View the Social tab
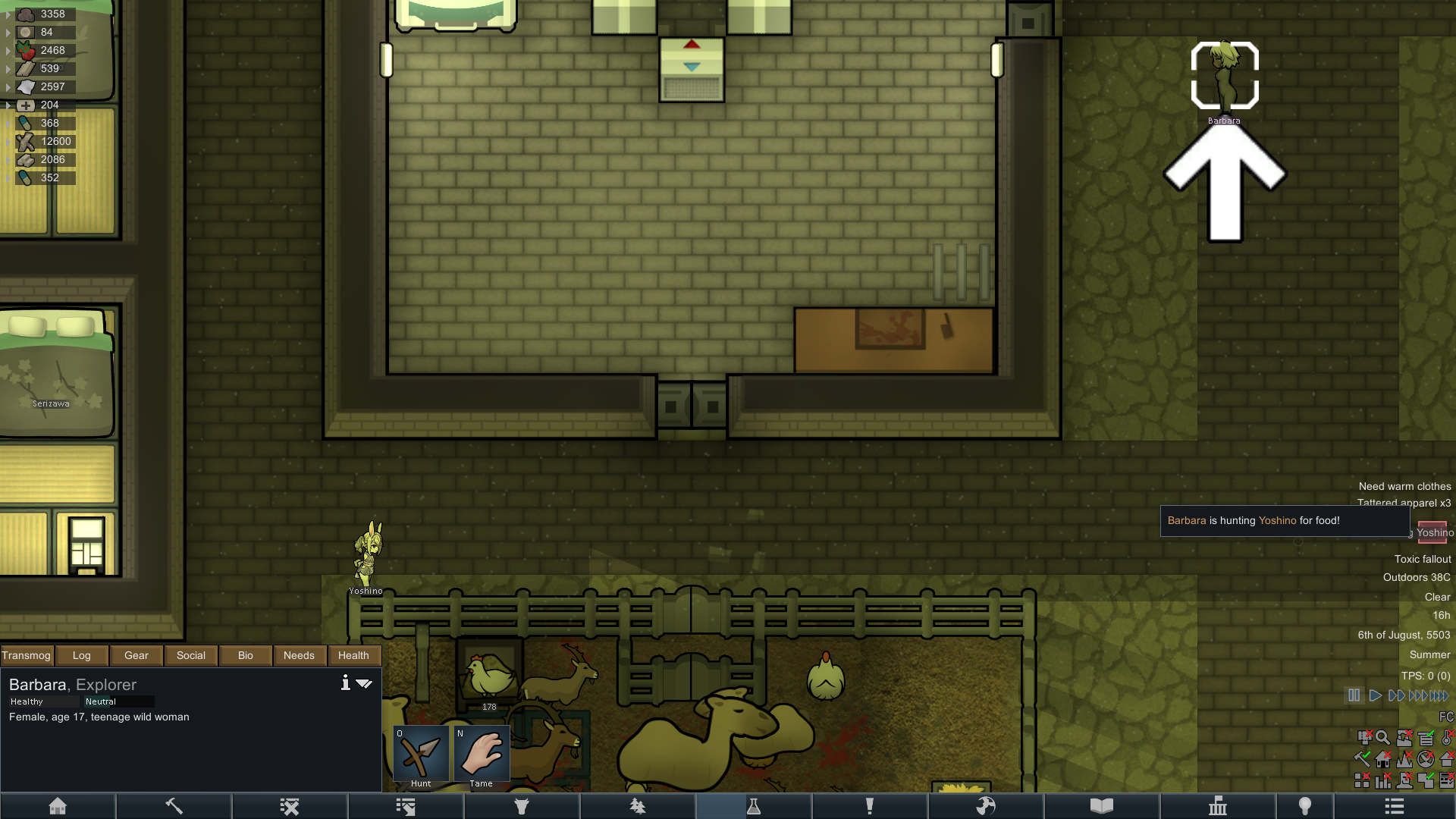The height and width of the screenshot is (819, 1456). click(x=191, y=655)
